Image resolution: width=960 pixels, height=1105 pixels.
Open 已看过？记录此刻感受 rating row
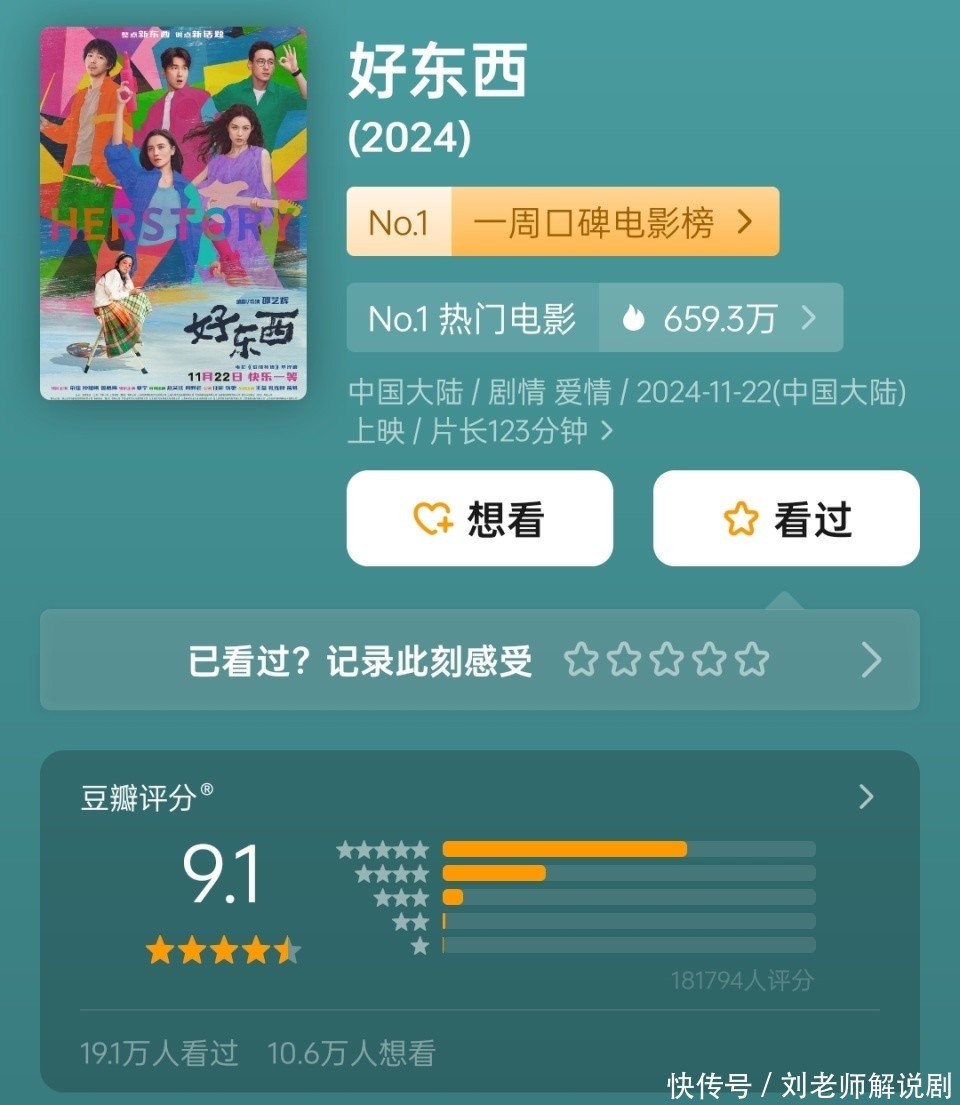point(479,660)
